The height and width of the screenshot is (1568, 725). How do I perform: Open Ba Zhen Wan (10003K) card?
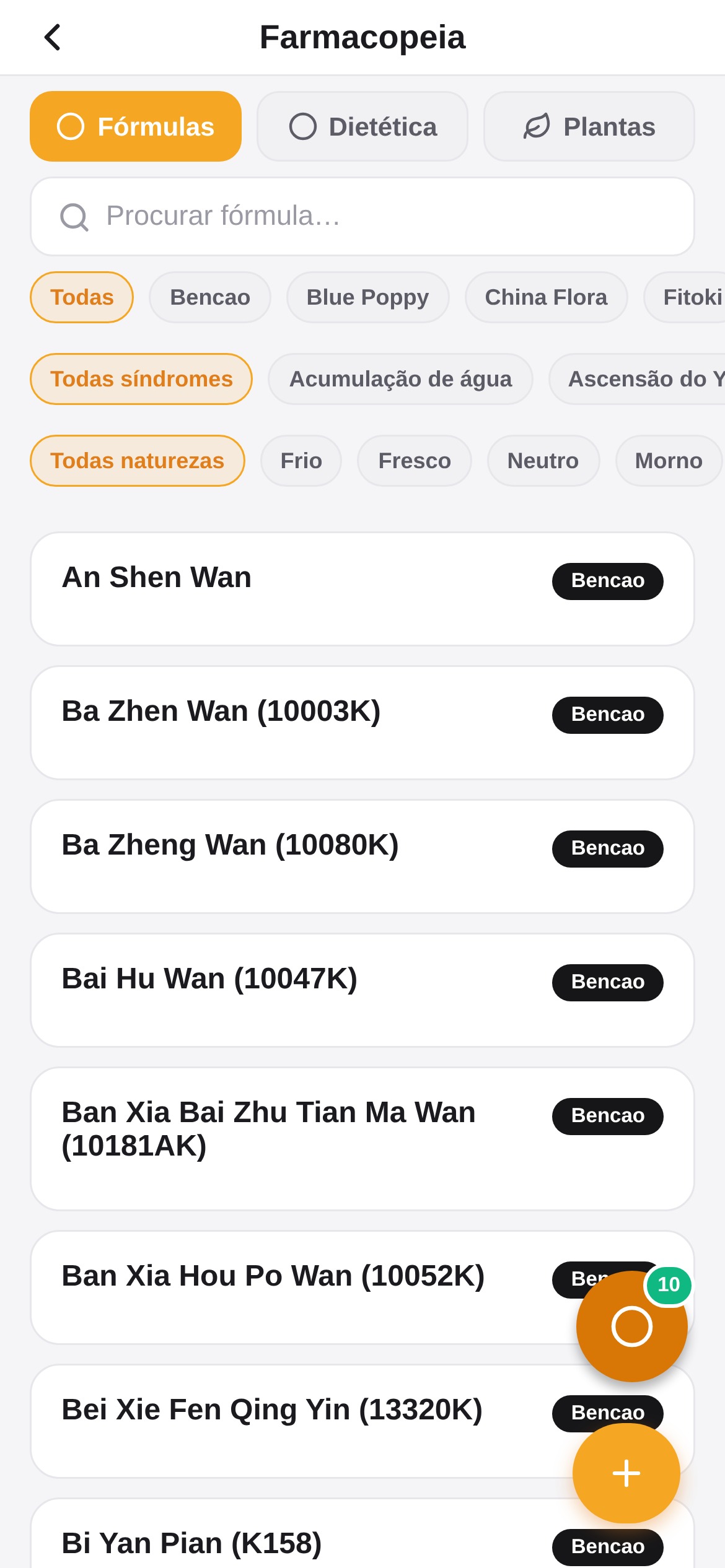click(x=362, y=723)
